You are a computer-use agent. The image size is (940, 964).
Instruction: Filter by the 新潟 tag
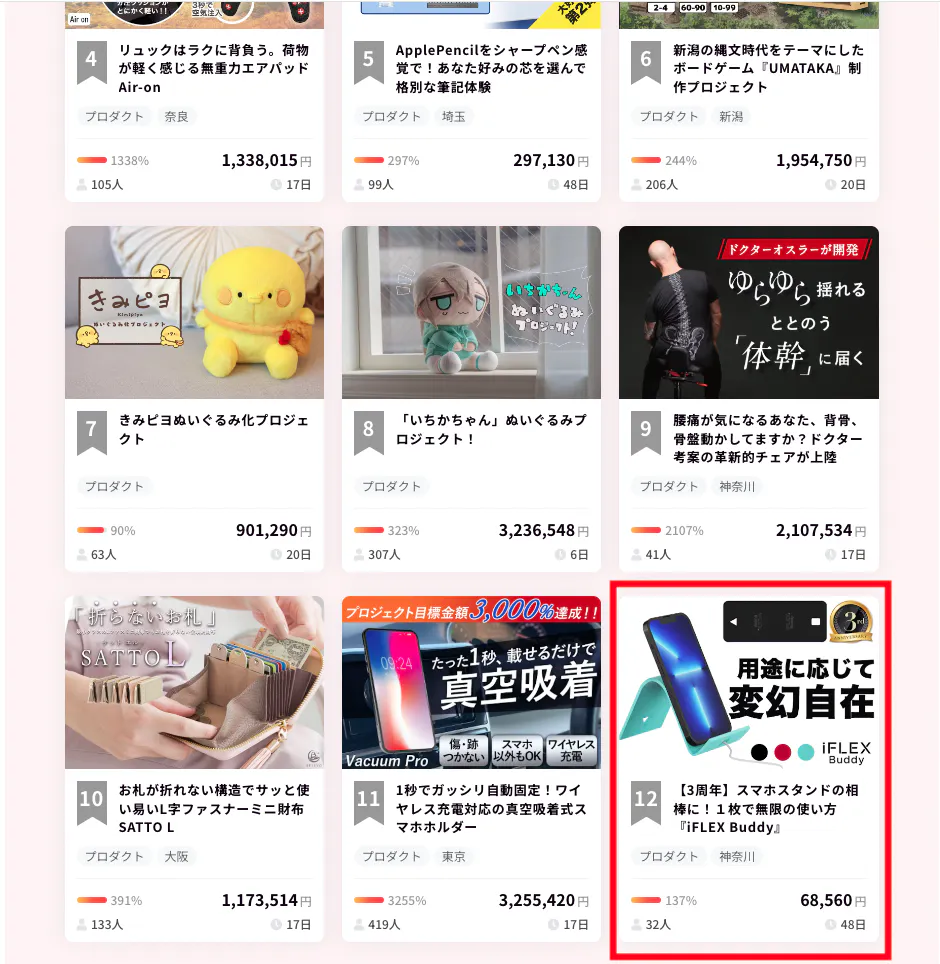click(x=731, y=116)
